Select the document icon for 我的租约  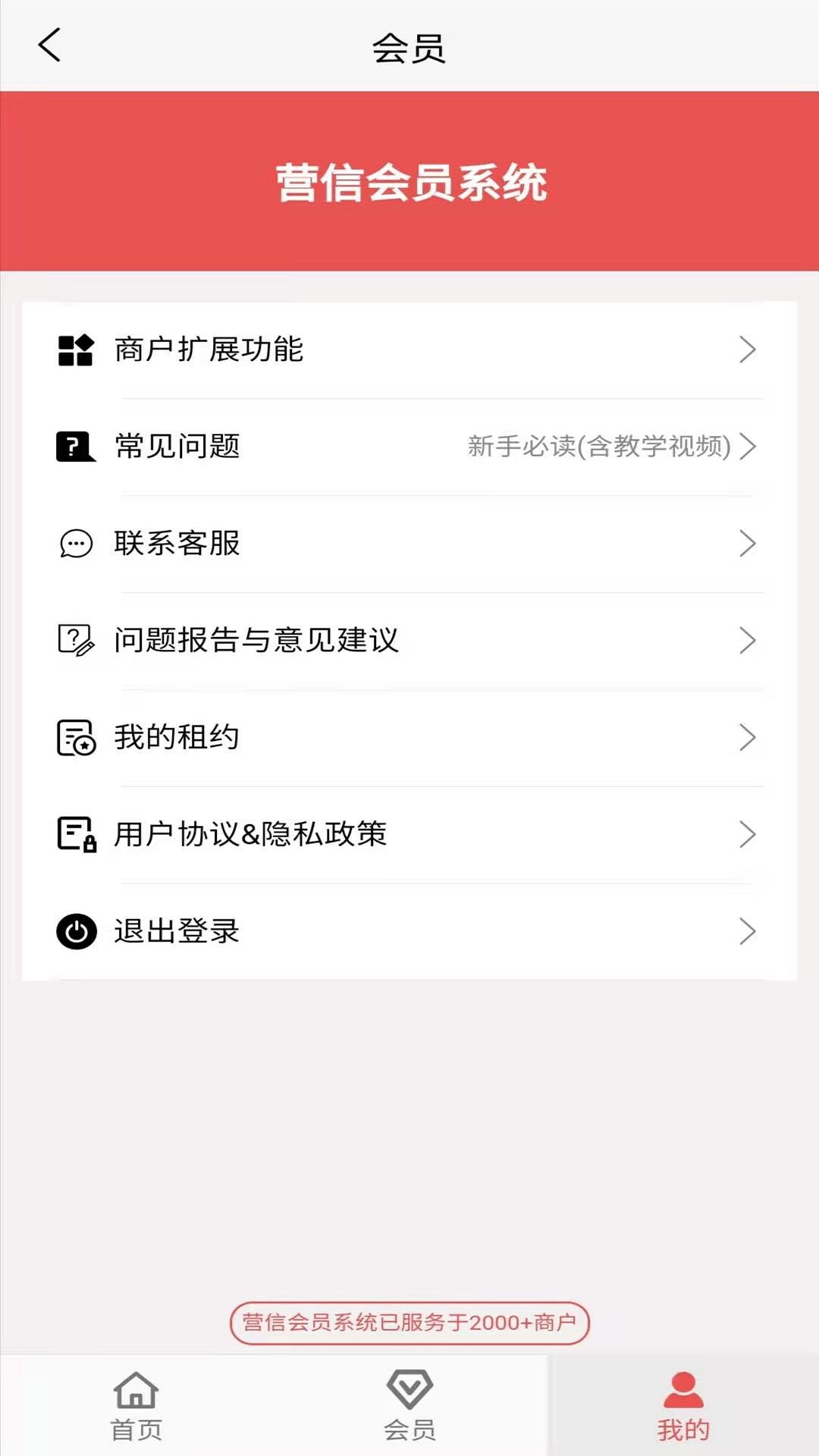[x=74, y=737]
